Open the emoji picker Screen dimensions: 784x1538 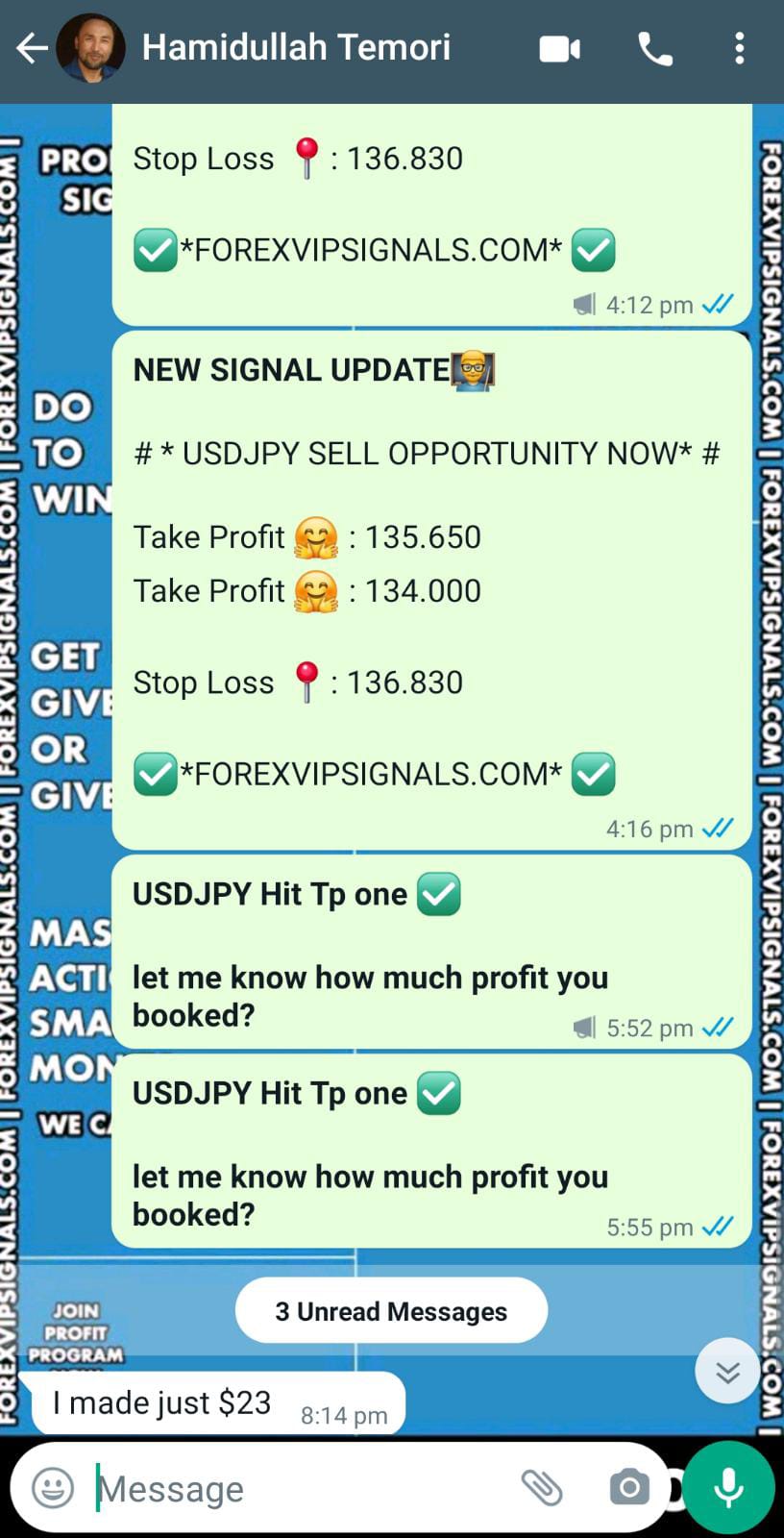[53, 1488]
